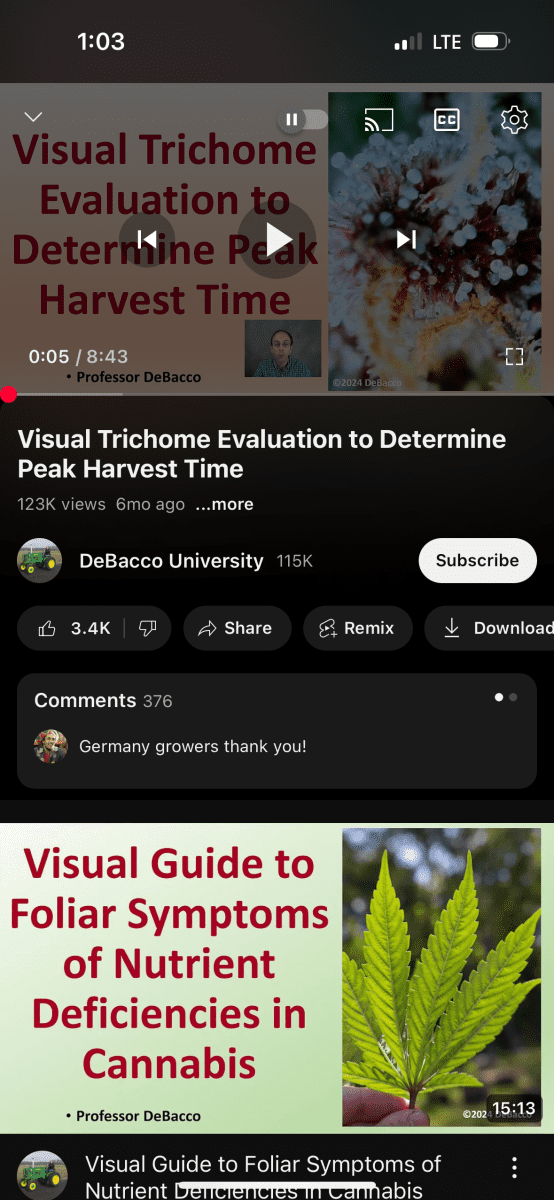
Task: Share the video
Action: [237, 628]
